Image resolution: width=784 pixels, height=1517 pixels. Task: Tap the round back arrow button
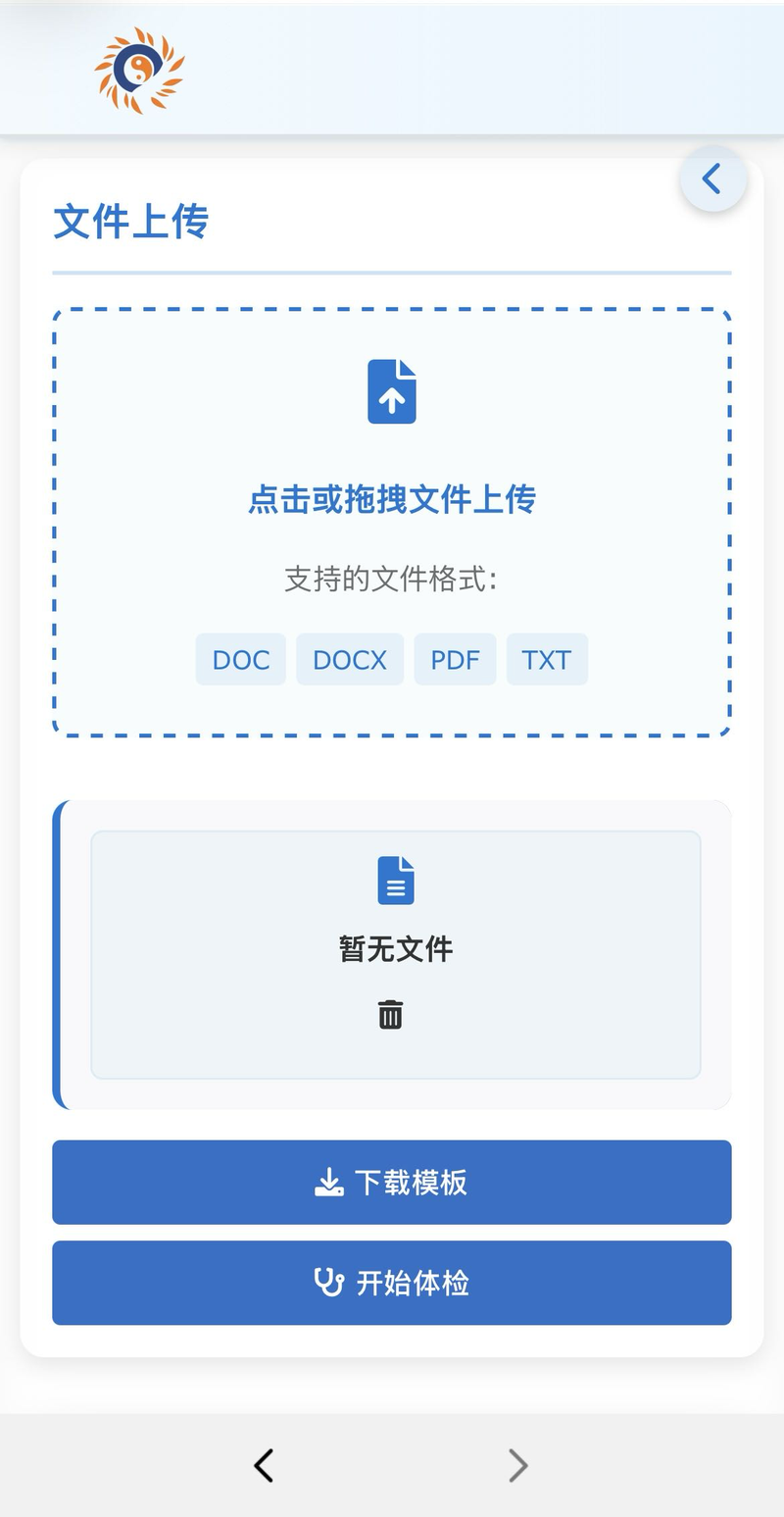[712, 179]
